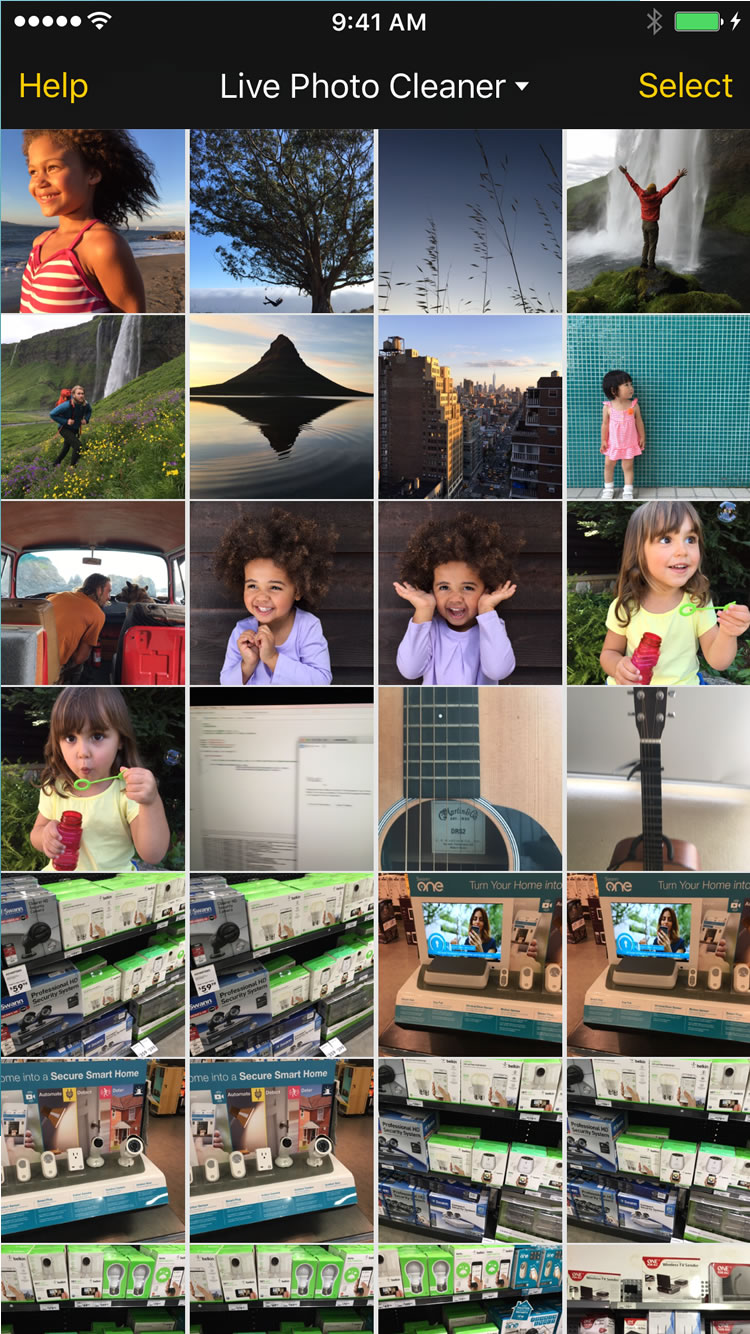The image size is (750, 1334).
Task: Tap Select to choose photos
Action: pyautogui.click(x=685, y=86)
